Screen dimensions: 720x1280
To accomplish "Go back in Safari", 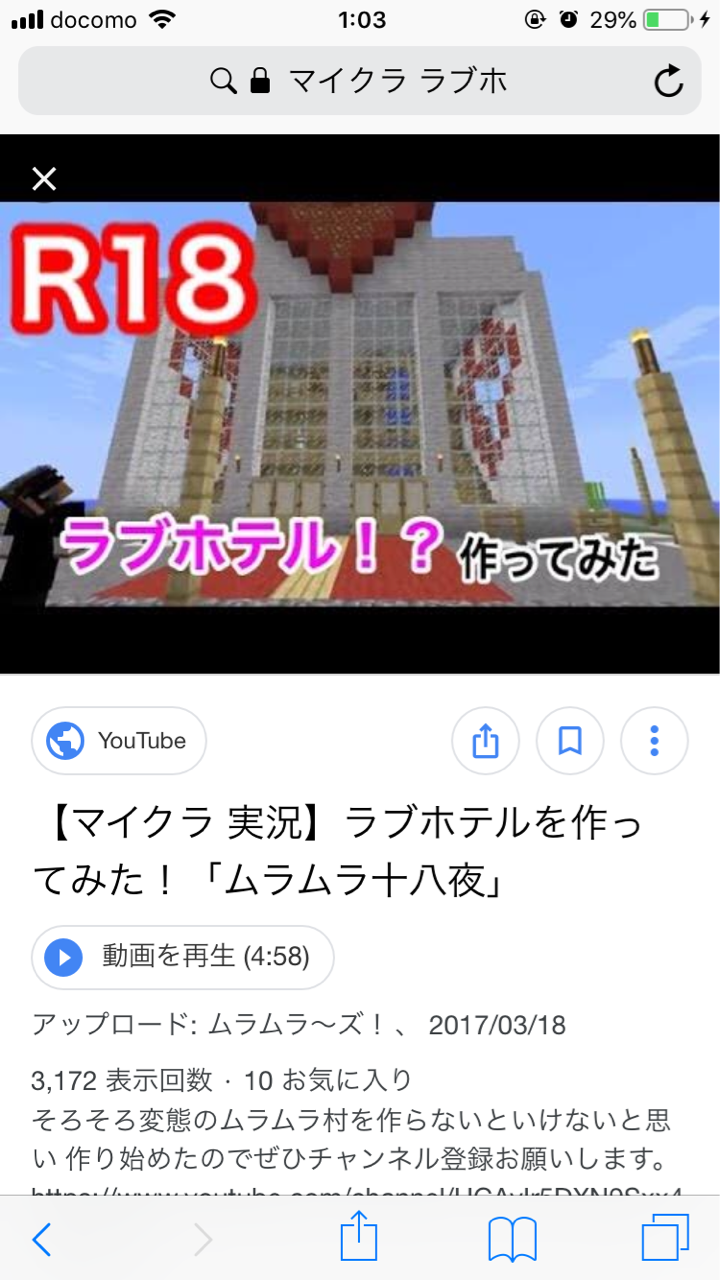I will click(x=41, y=1240).
